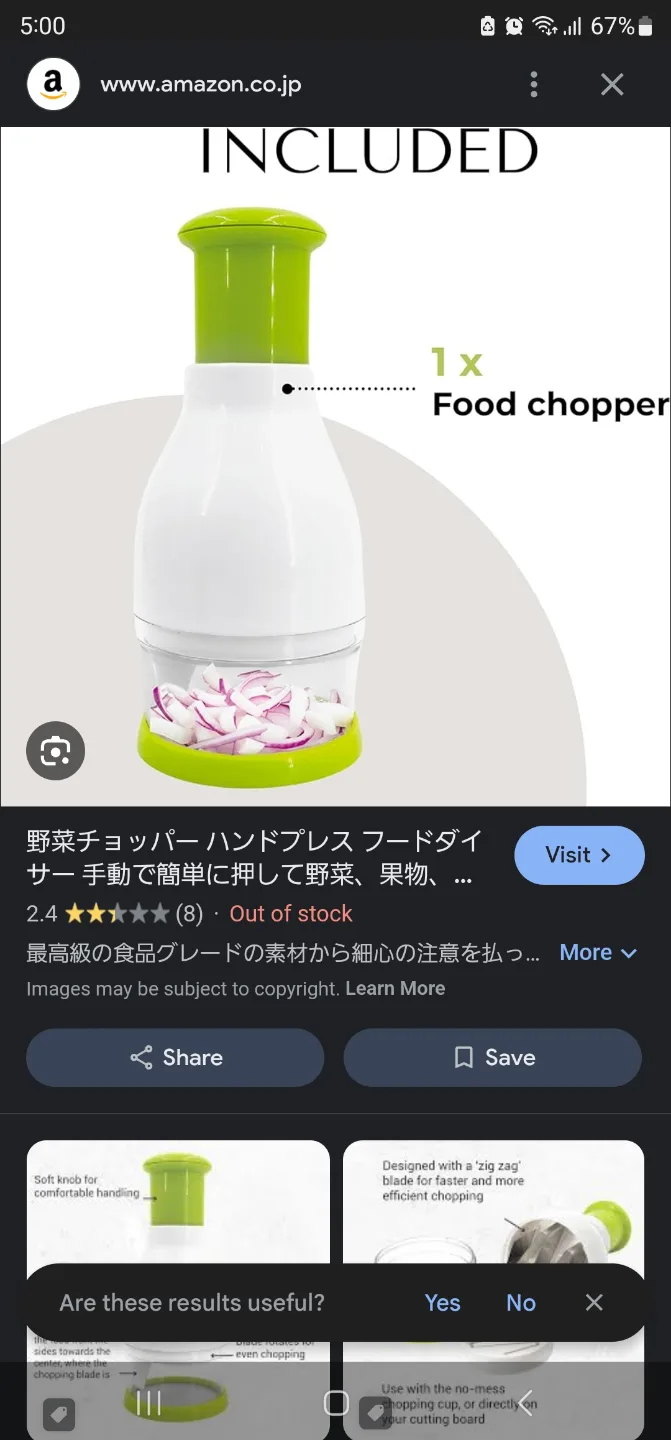The image size is (671, 1440).
Task: Dismiss the feedback prompt
Action: 594,1302
